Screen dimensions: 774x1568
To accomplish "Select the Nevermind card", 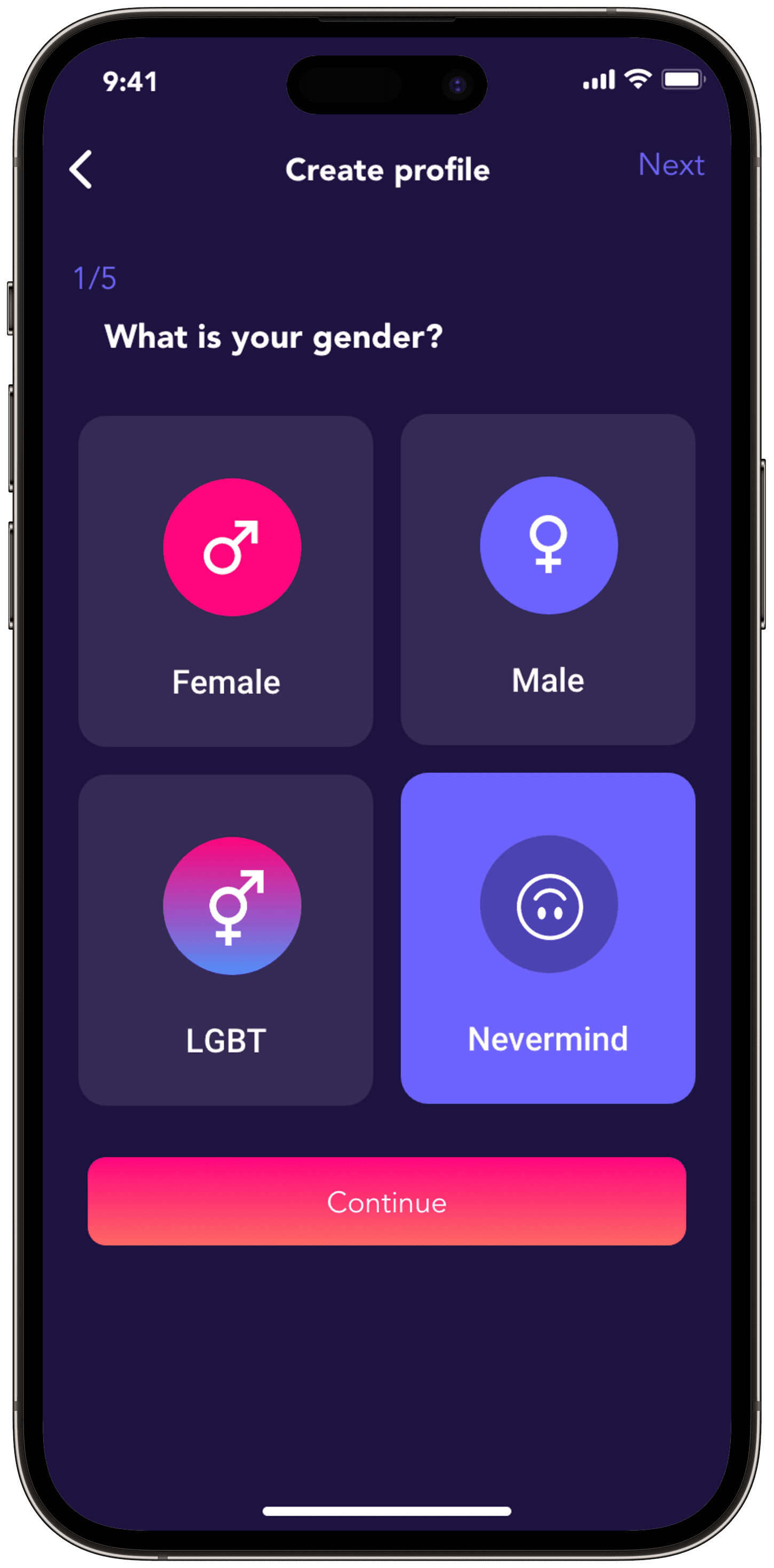I will pyautogui.click(x=548, y=938).
